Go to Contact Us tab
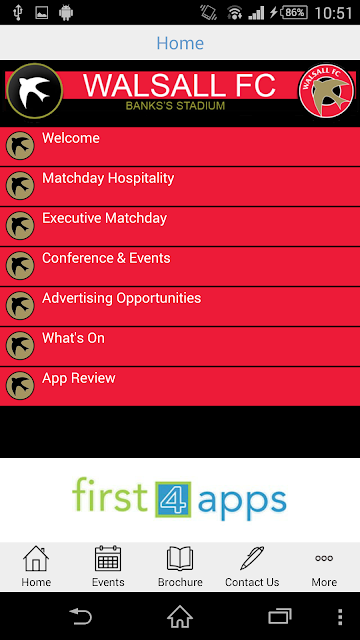 (252, 567)
